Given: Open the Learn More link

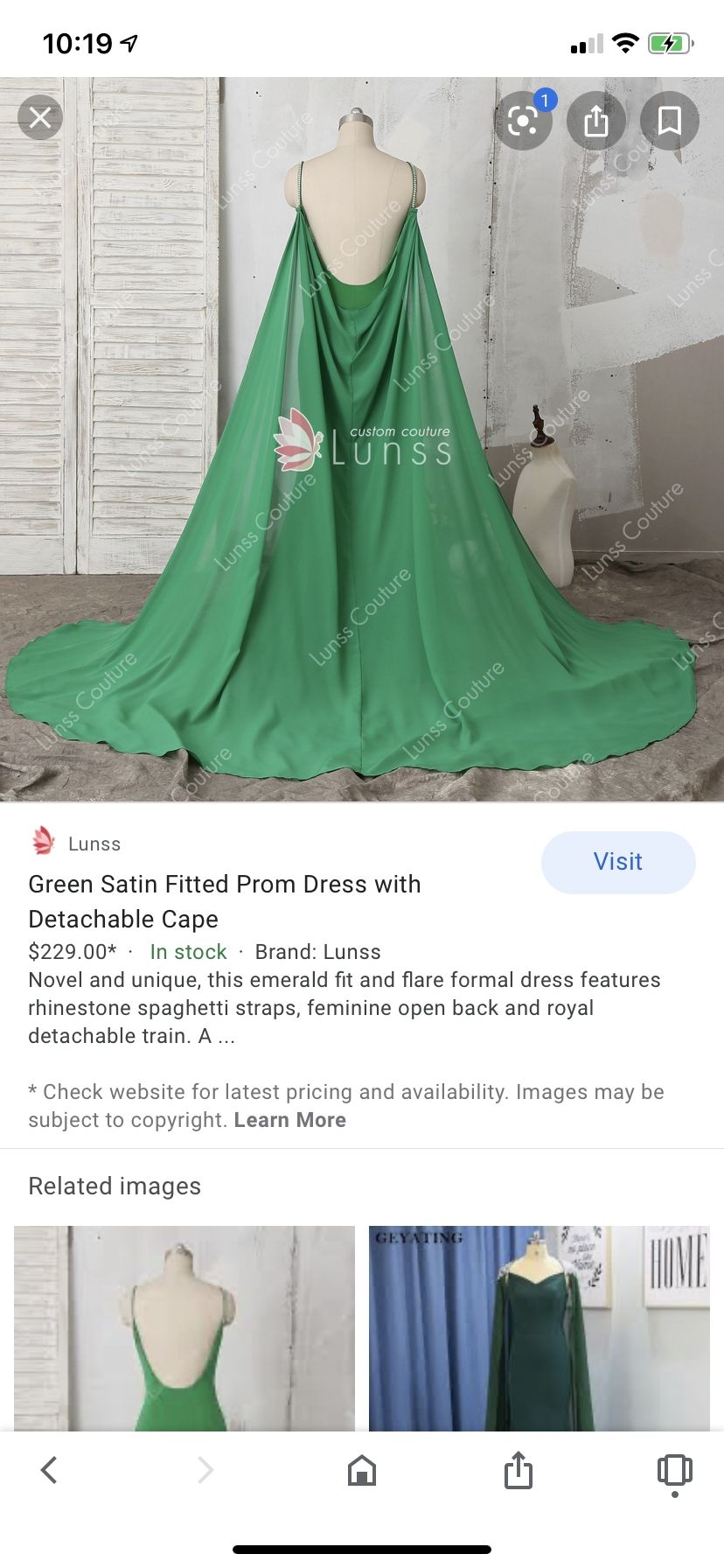Looking at the screenshot, I should (290, 1120).
